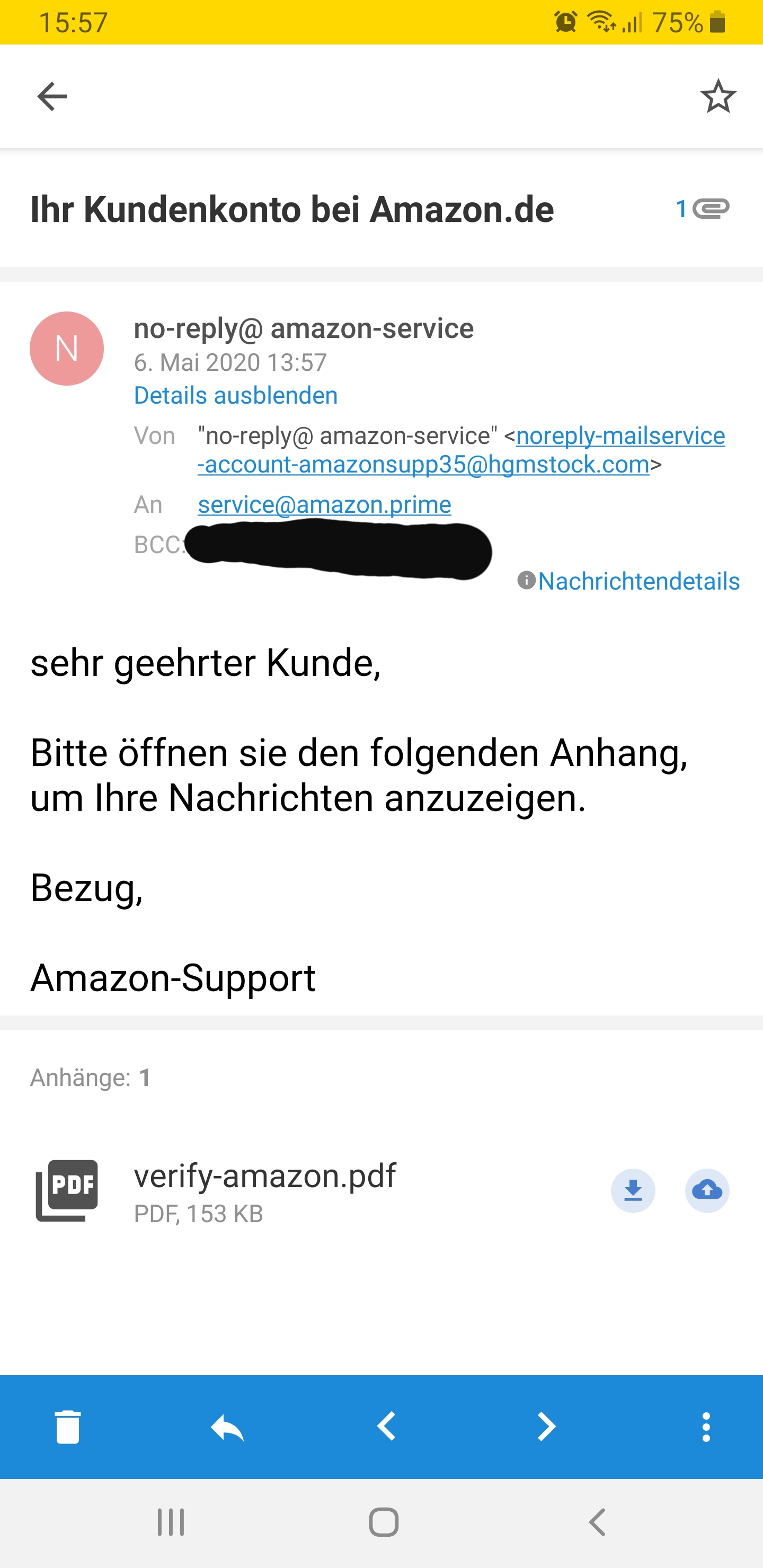Tap the sender email address link
763x1568 pixels.
pyautogui.click(x=461, y=450)
